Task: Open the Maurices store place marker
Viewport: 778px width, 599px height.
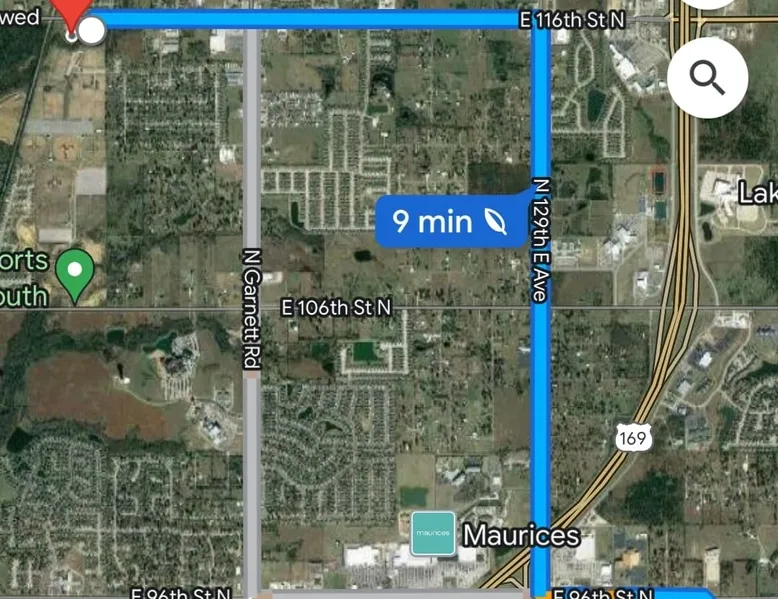Action: point(433,535)
